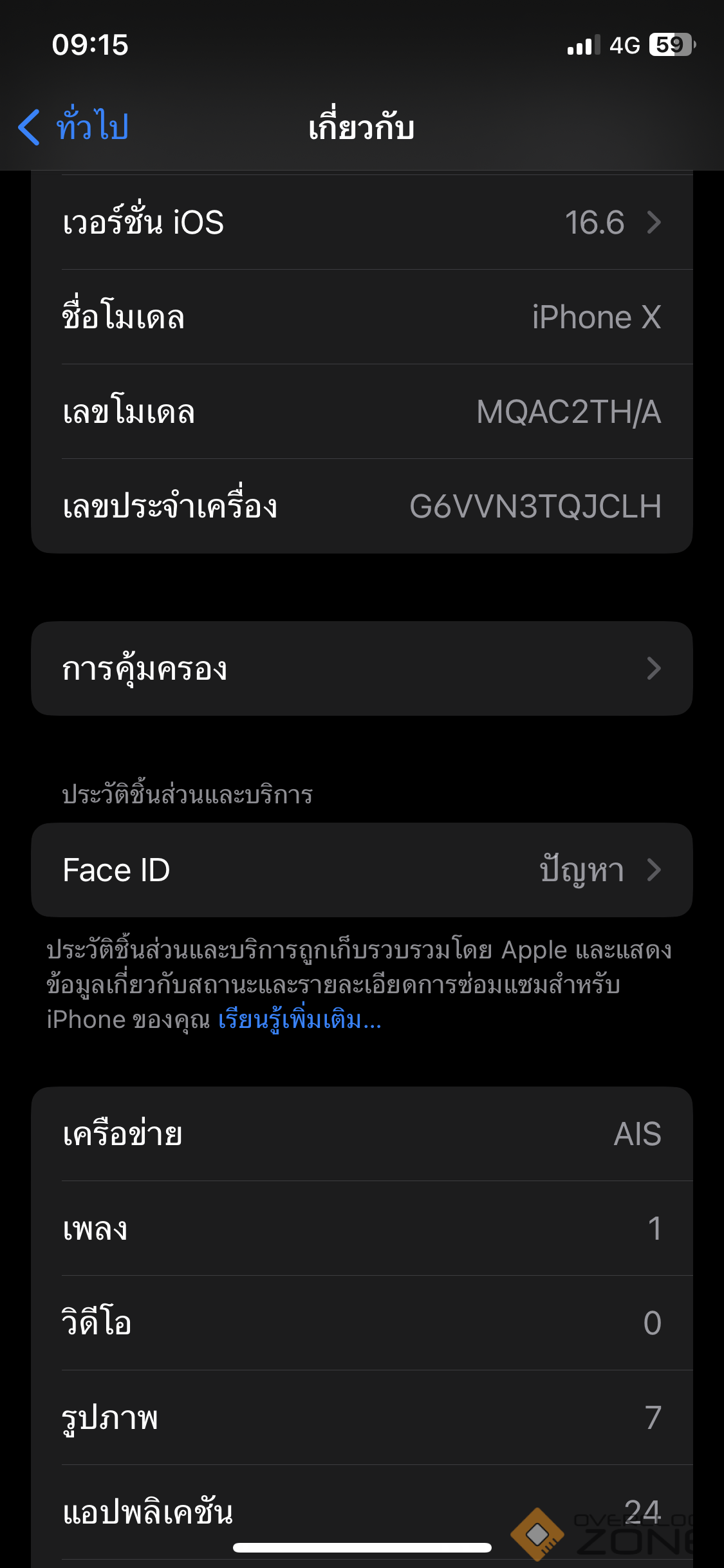
Task: Open การคุ้มครอง coverage details
Action: click(362, 669)
